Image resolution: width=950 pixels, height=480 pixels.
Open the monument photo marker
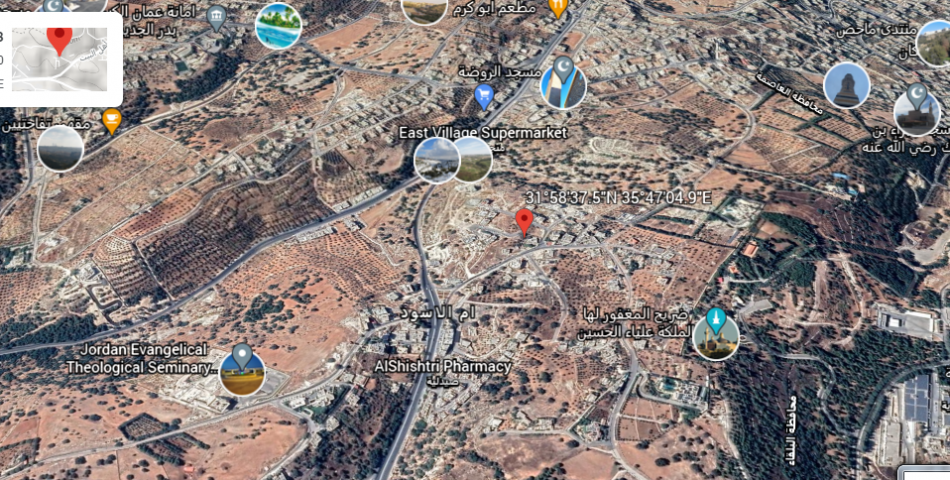coord(846,86)
